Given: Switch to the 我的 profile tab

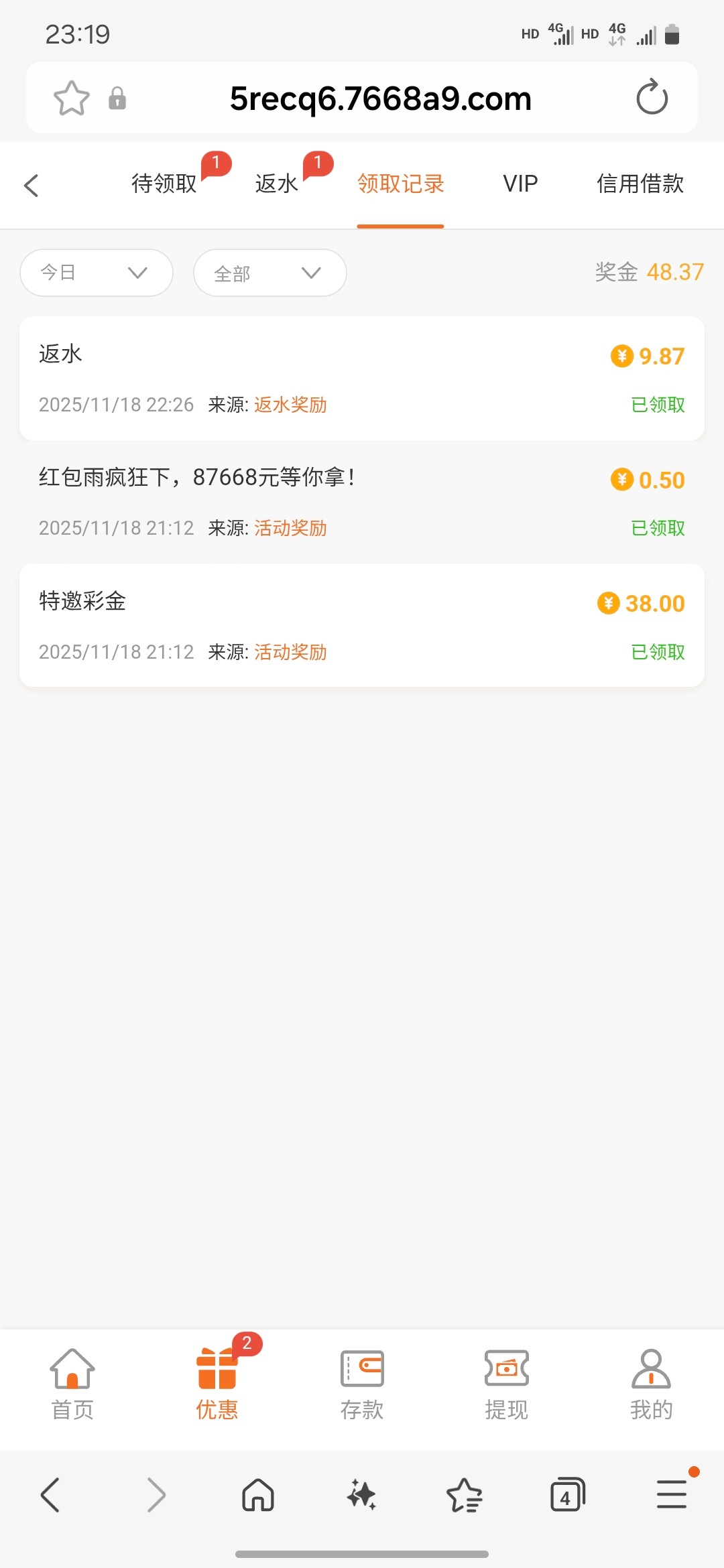Looking at the screenshot, I should pyautogui.click(x=651, y=1384).
